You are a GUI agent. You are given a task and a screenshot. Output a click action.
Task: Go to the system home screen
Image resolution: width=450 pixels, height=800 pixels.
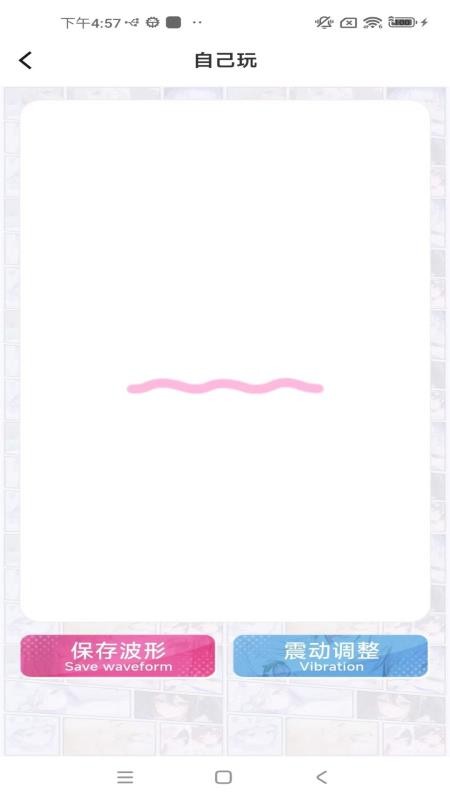(x=223, y=777)
